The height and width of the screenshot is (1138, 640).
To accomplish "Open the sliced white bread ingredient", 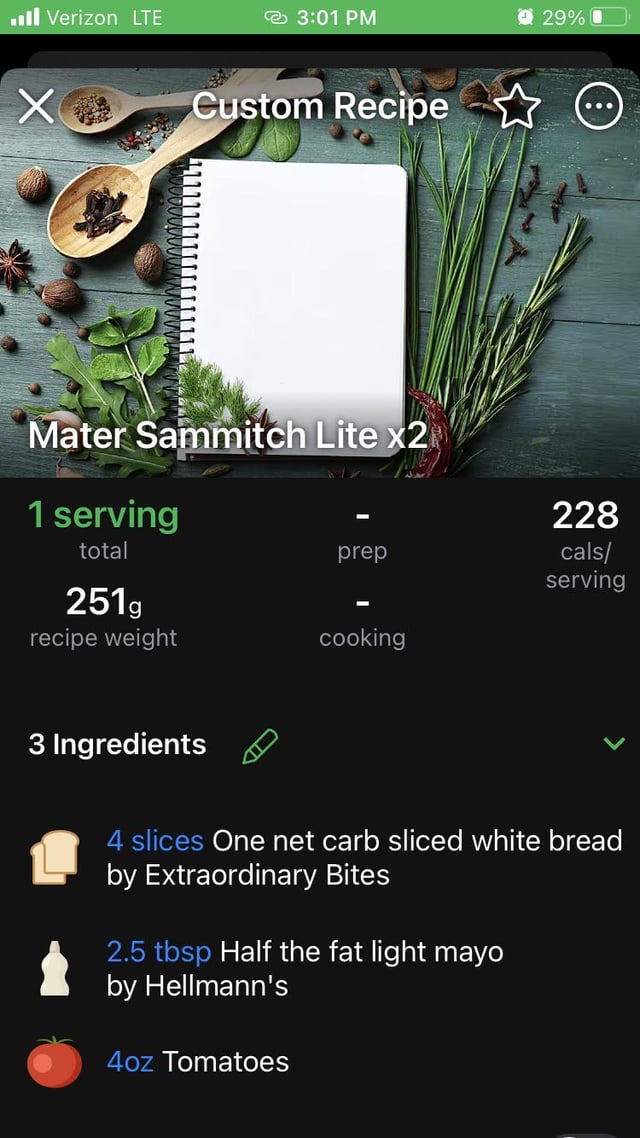I will 364,857.
